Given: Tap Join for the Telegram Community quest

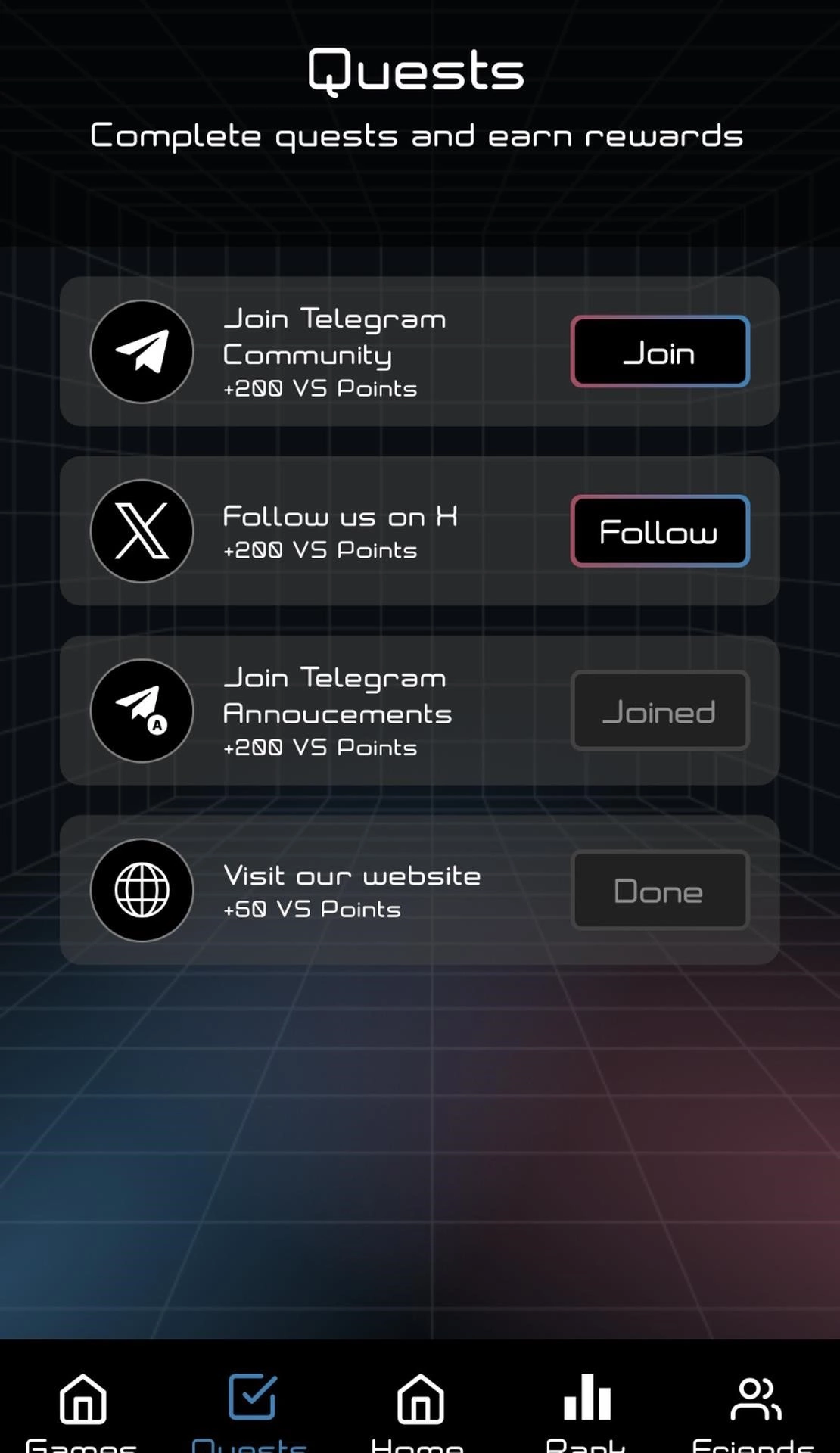Looking at the screenshot, I should coord(660,352).
